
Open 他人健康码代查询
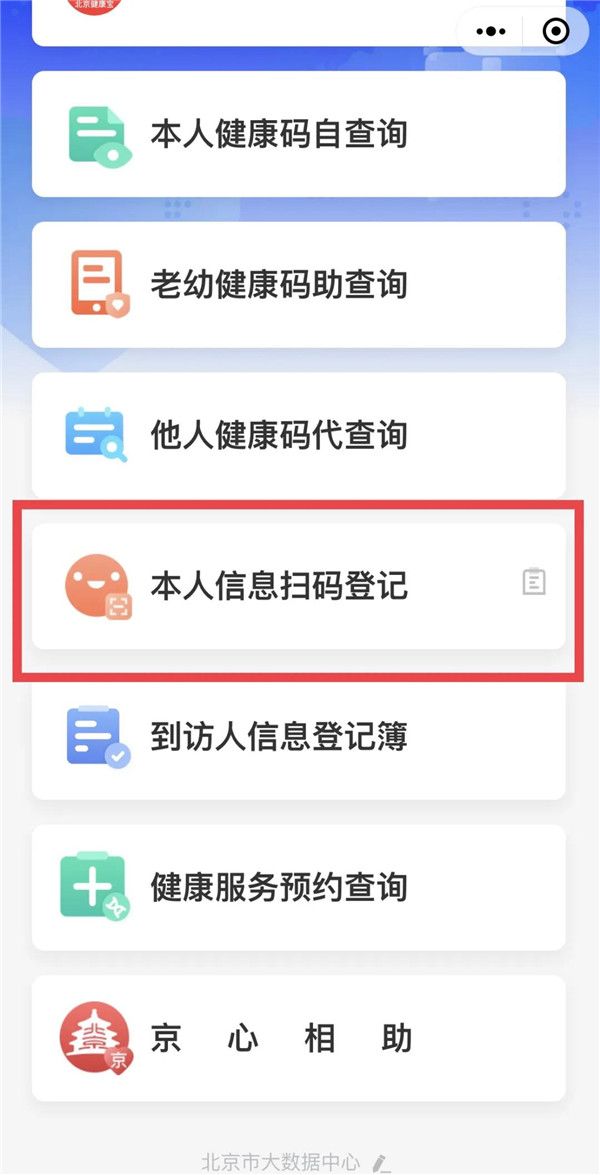pyautogui.click(x=298, y=435)
